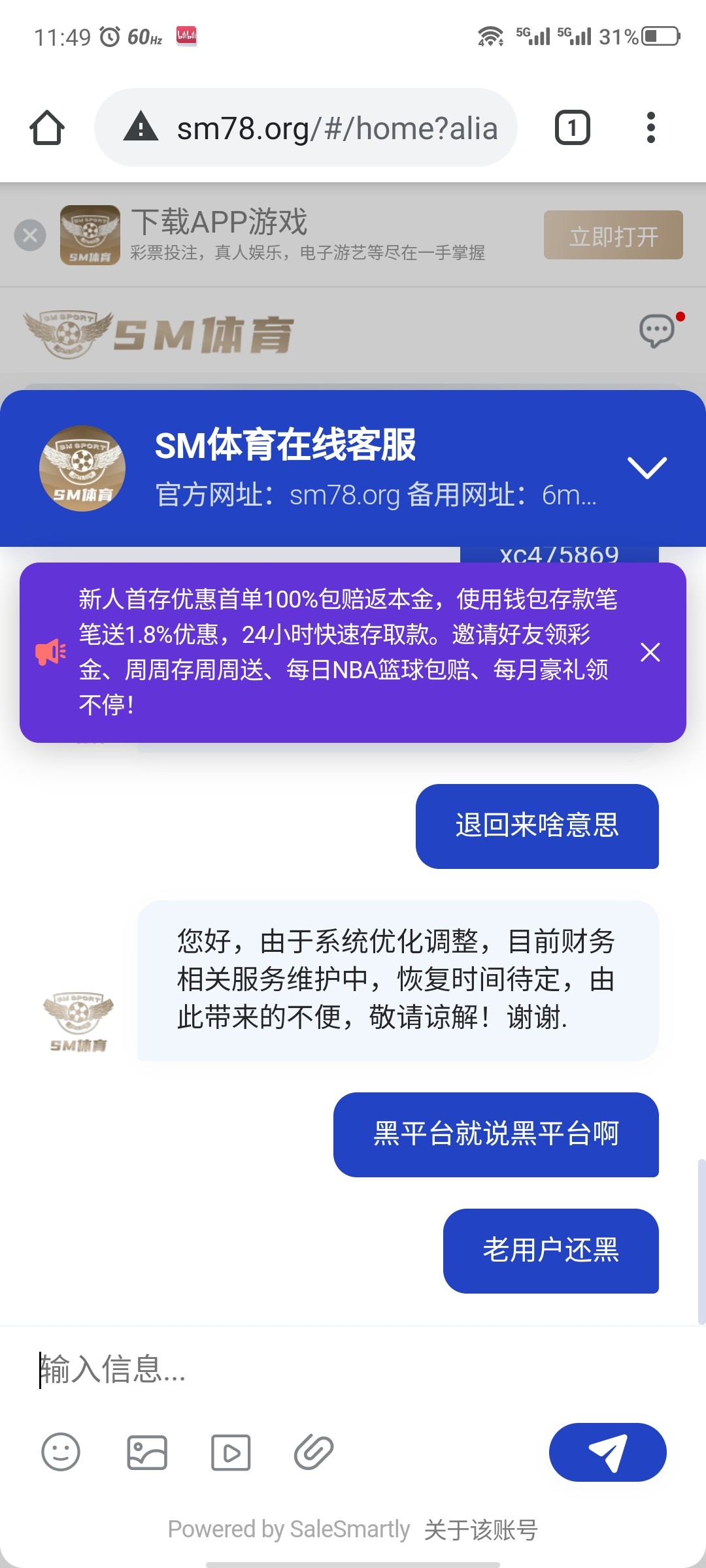This screenshot has width=706, height=1568.
Task: Close the purple promotion announcement
Action: click(x=650, y=652)
